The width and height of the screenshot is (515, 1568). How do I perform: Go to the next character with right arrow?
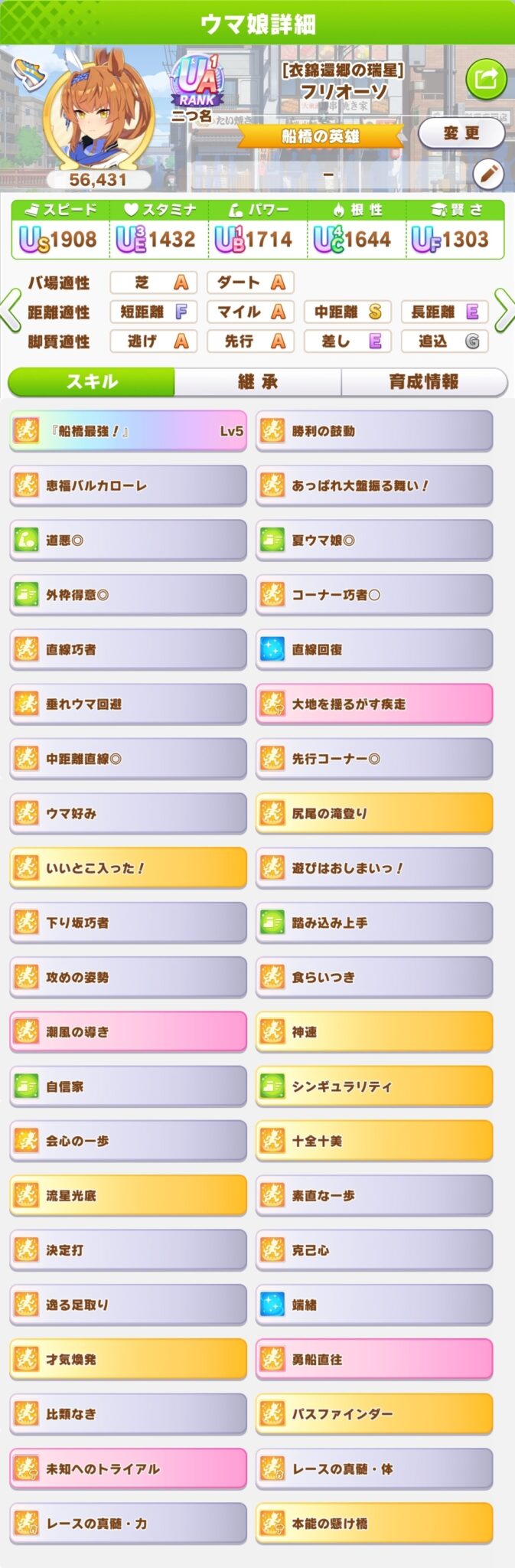coord(504,311)
